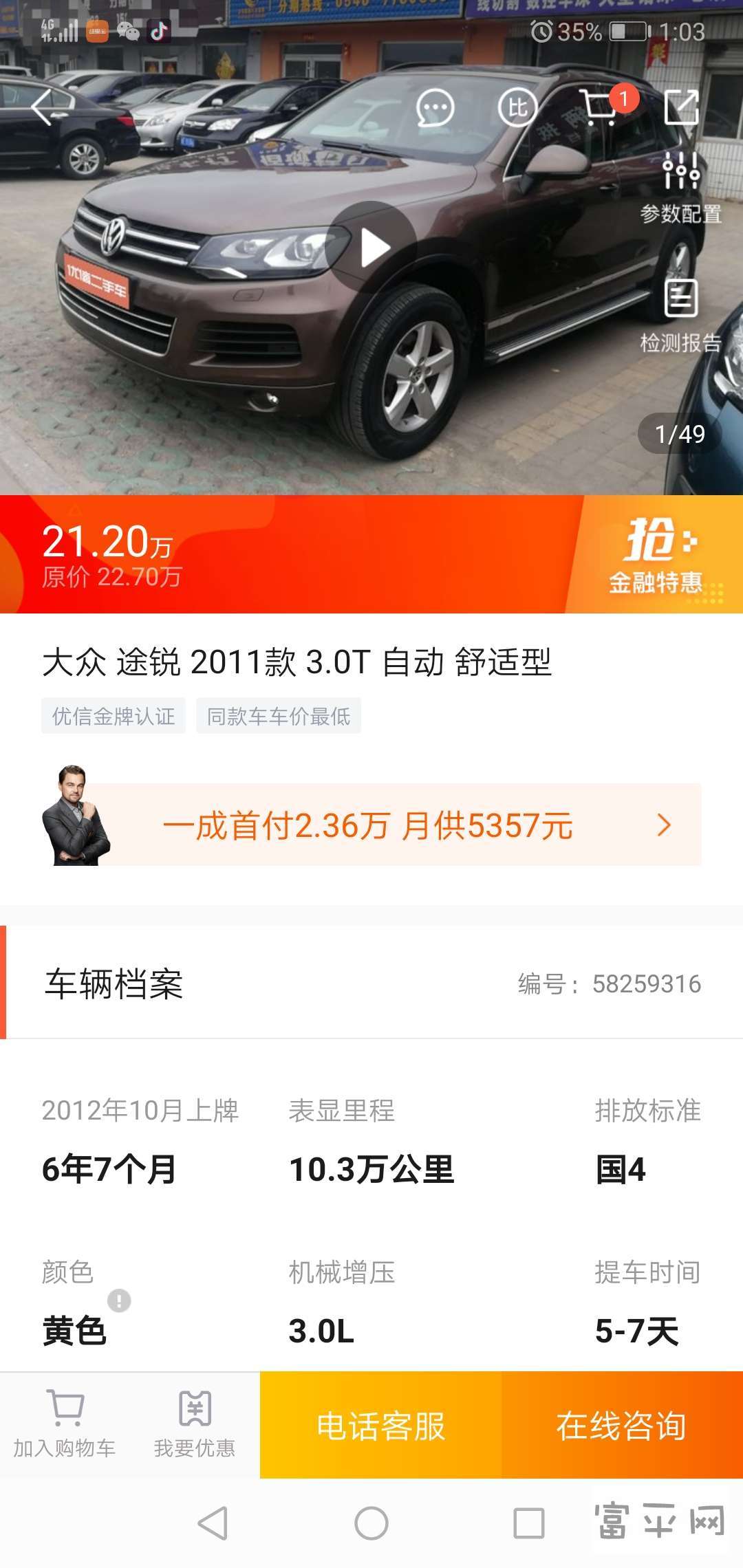
Task: Open the shopping cart icon
Action: coord(600,107)
